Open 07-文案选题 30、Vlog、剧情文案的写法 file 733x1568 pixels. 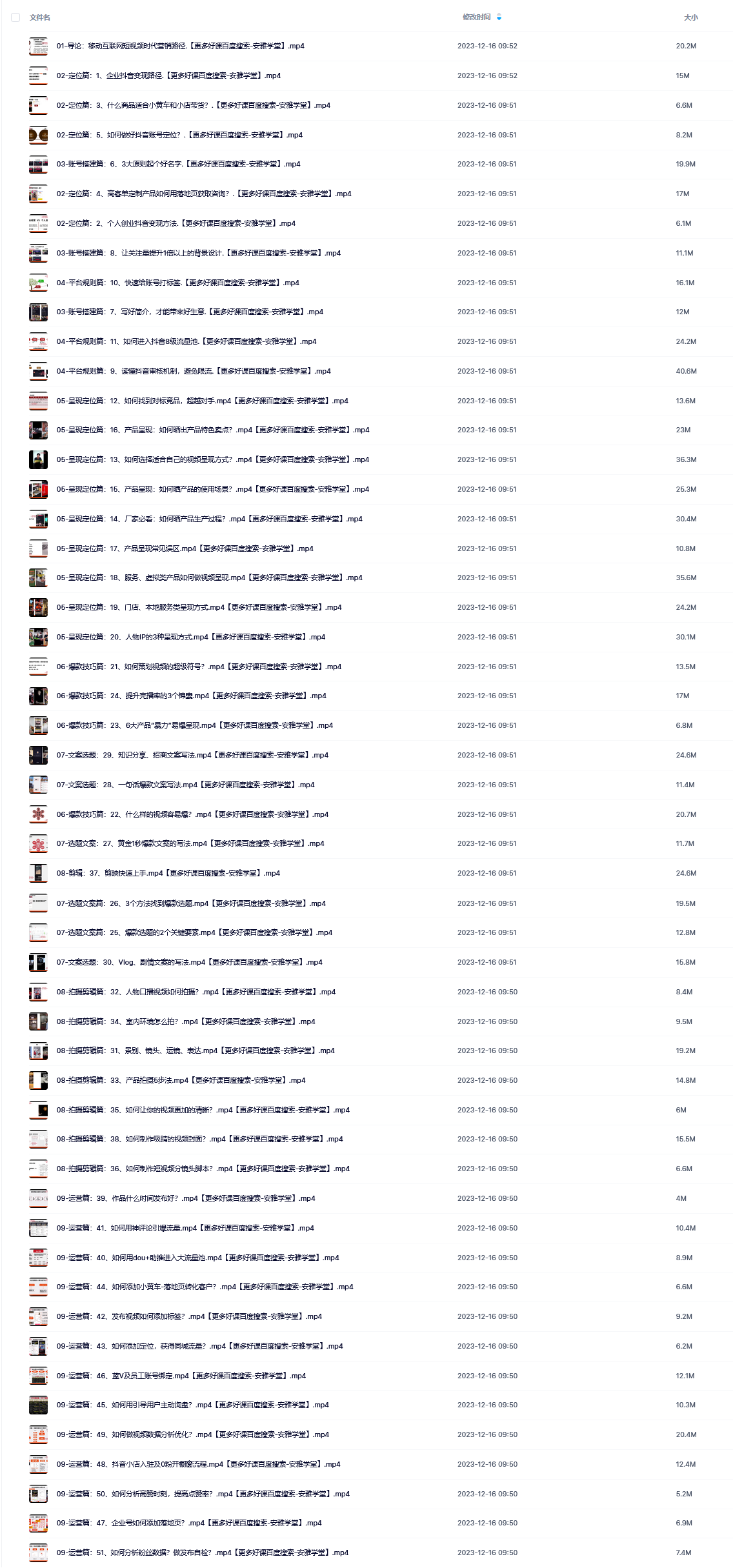coord(189,963)
